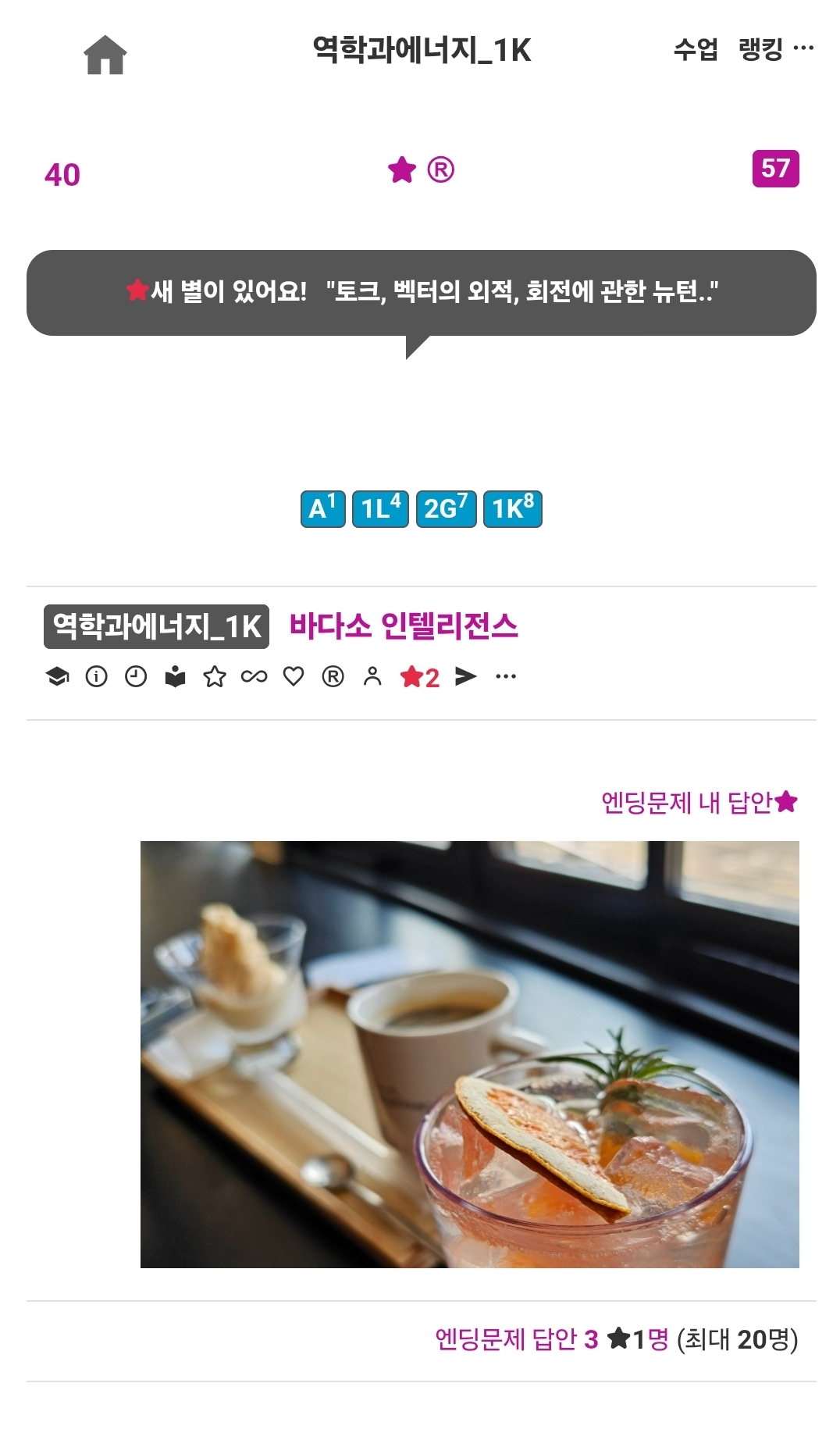Open the purple 57 badge
840x1440 pixels.
pyautogui.click(x=775, y=168)
